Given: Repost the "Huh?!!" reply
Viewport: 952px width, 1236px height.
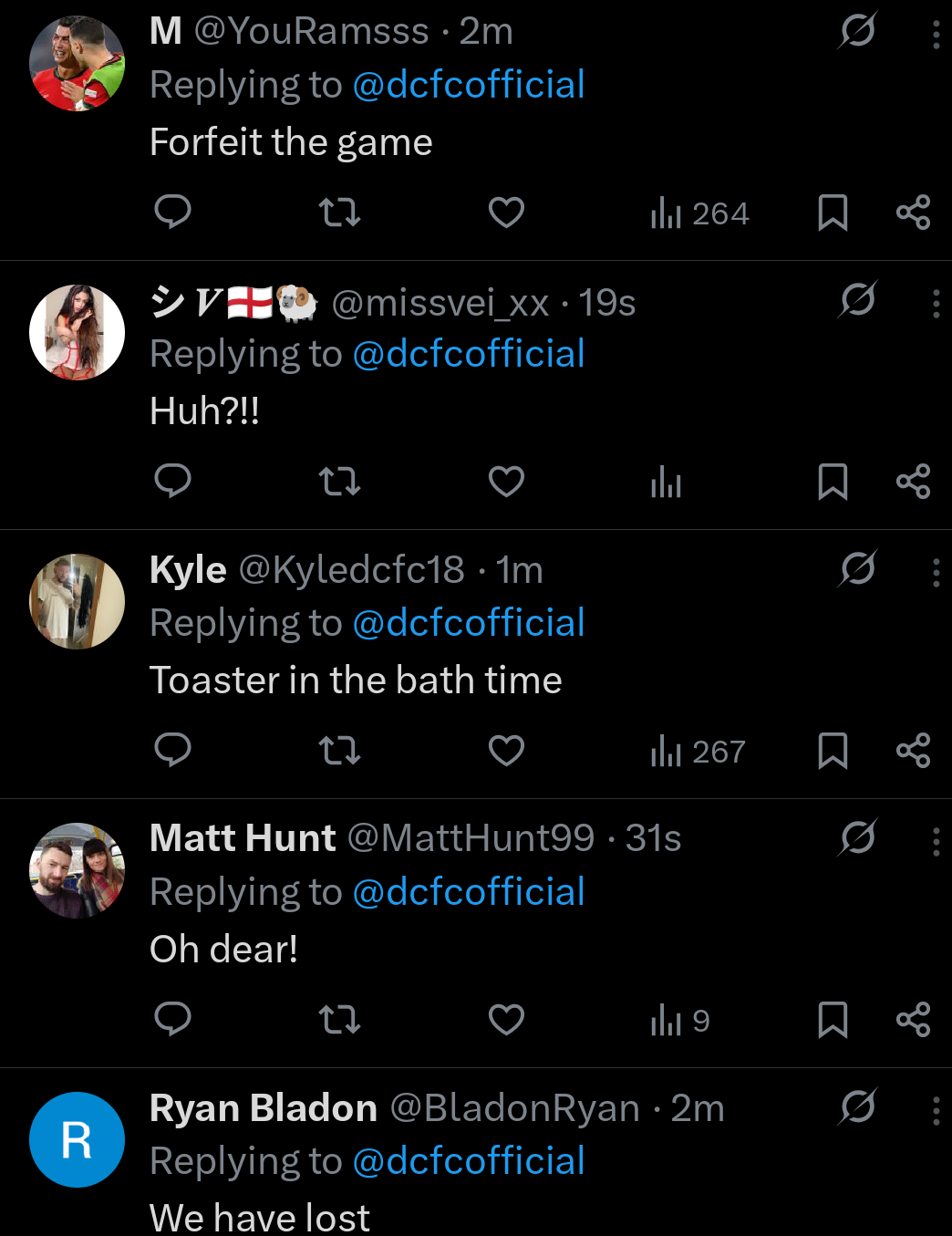Looking at the screenshot, I should click(339, 482).
